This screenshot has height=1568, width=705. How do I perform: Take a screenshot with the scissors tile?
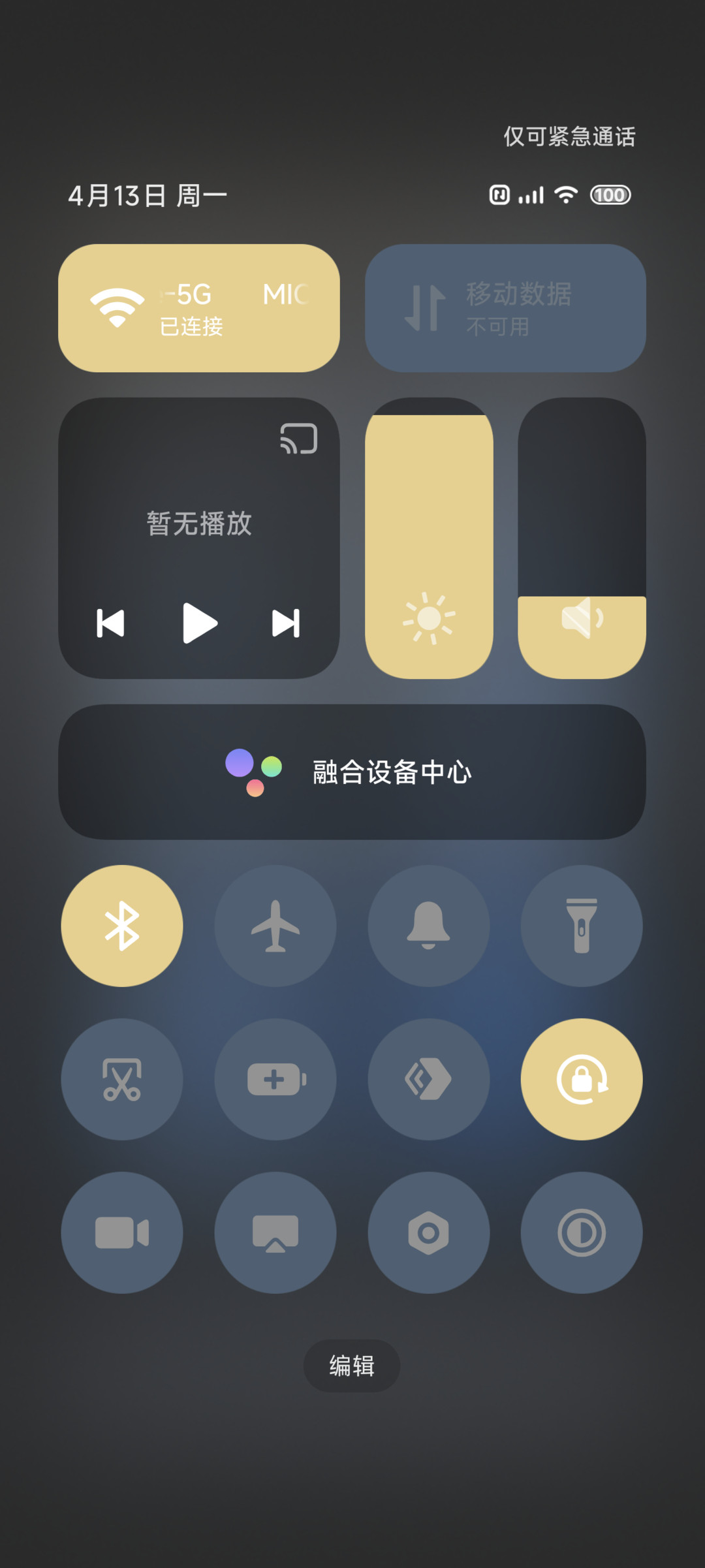(x=122, y=1079)
